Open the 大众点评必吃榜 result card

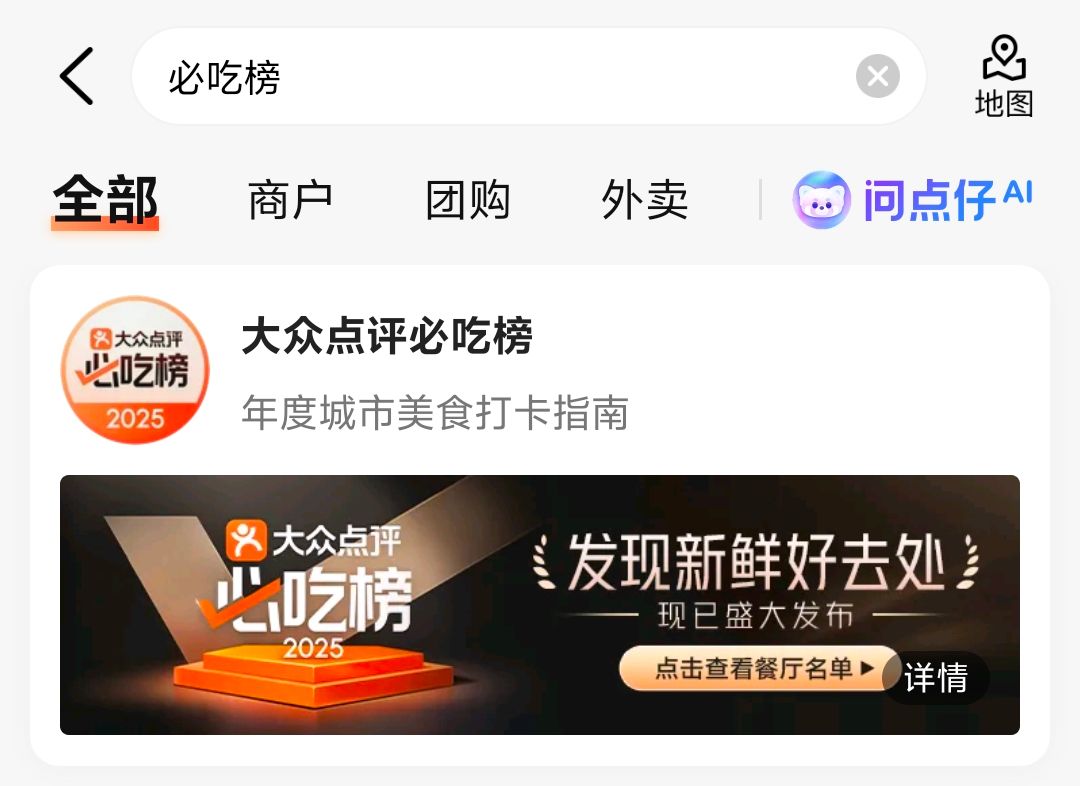540,370
